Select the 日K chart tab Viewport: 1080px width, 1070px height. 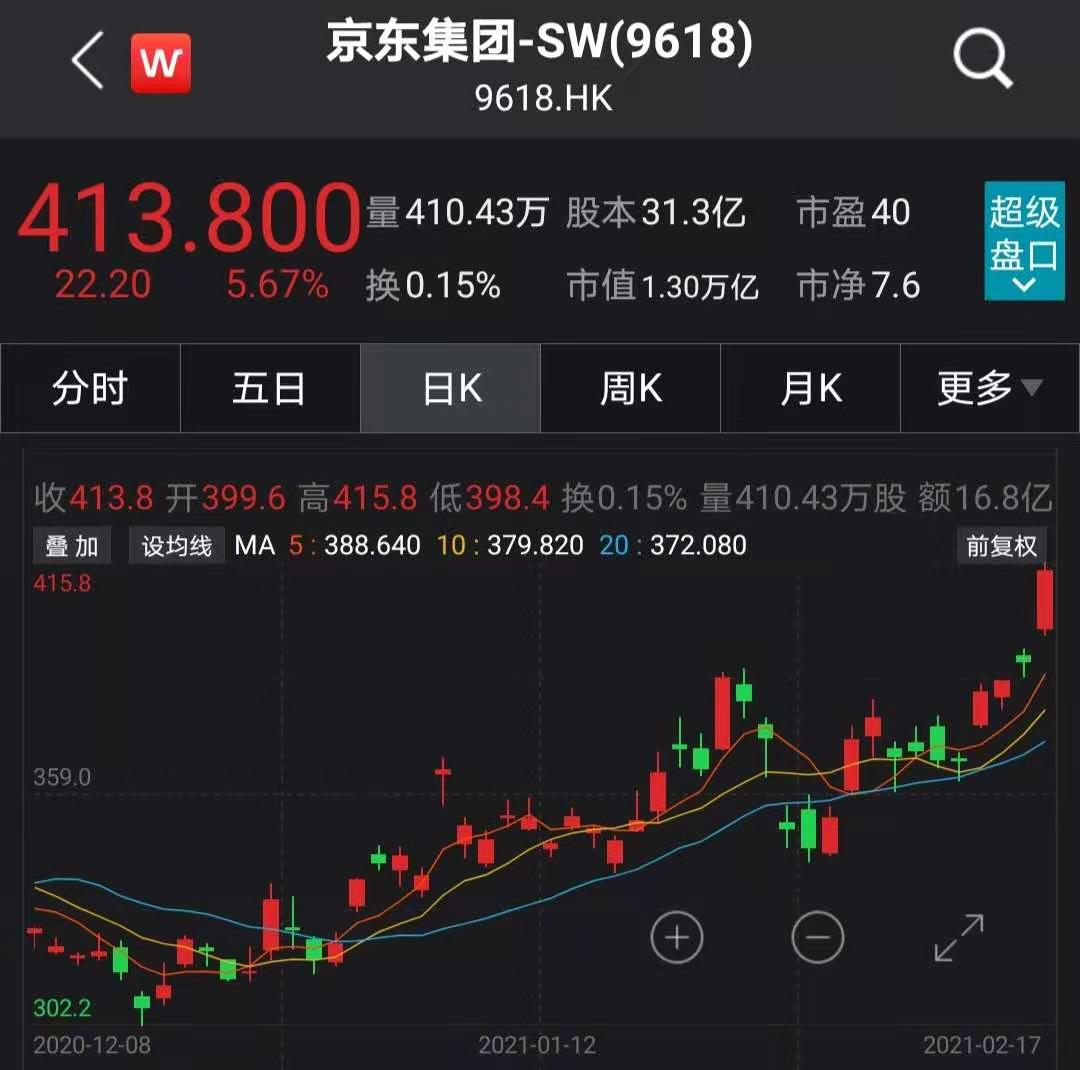451,389
